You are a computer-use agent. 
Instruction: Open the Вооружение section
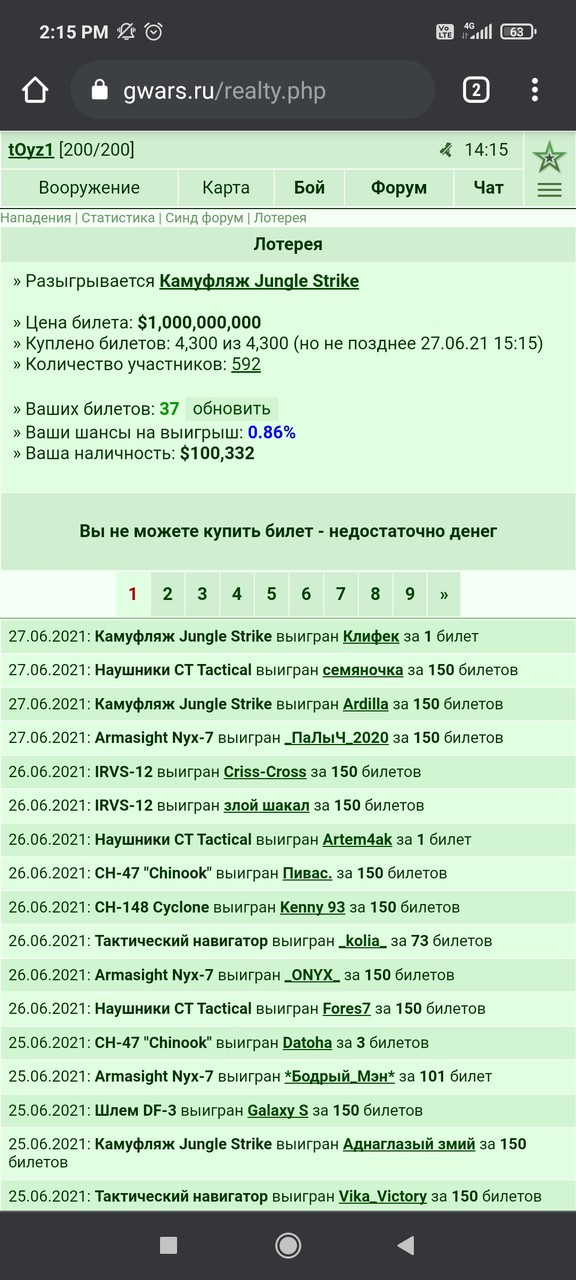tap(89, 187)
